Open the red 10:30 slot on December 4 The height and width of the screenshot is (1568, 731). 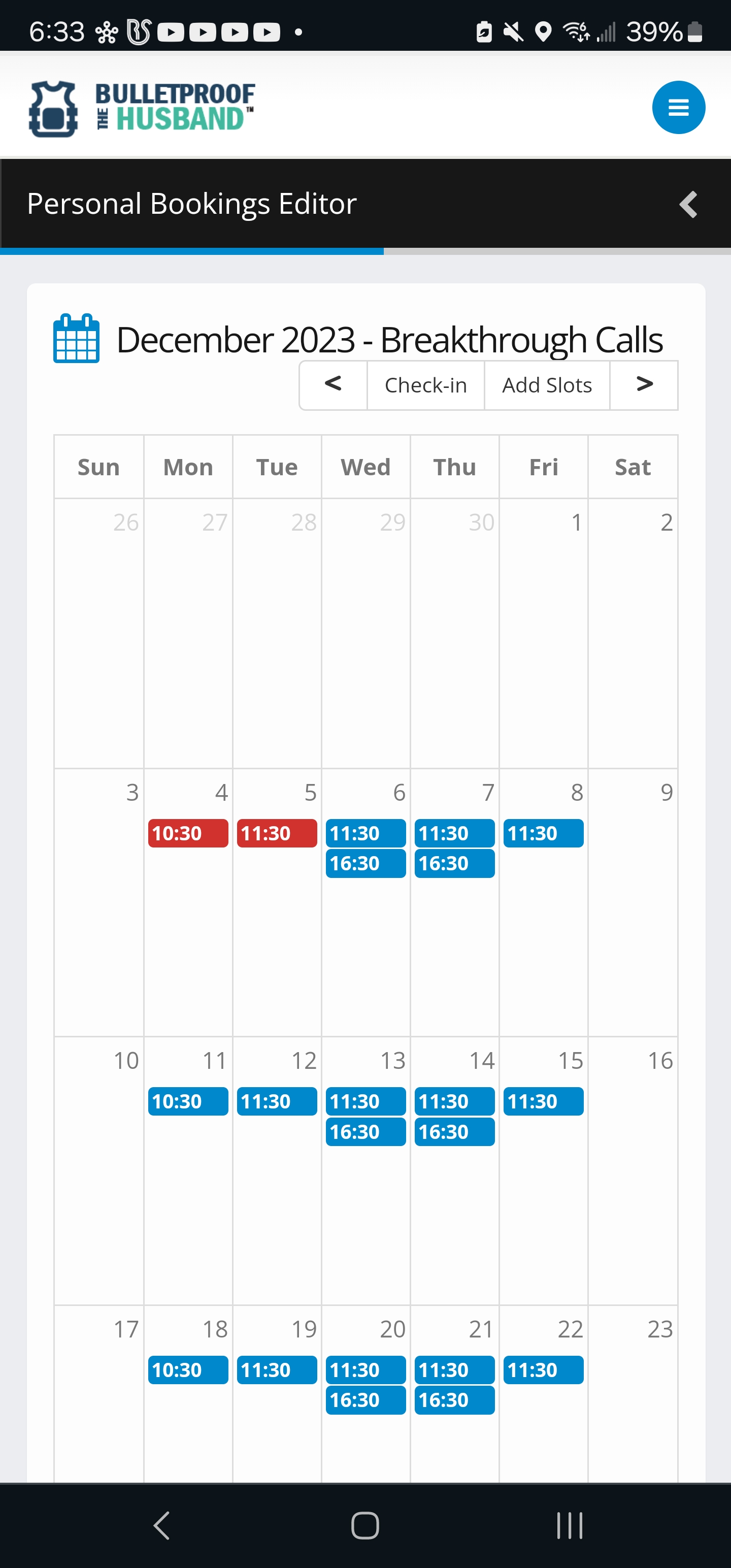click(187, 833)
